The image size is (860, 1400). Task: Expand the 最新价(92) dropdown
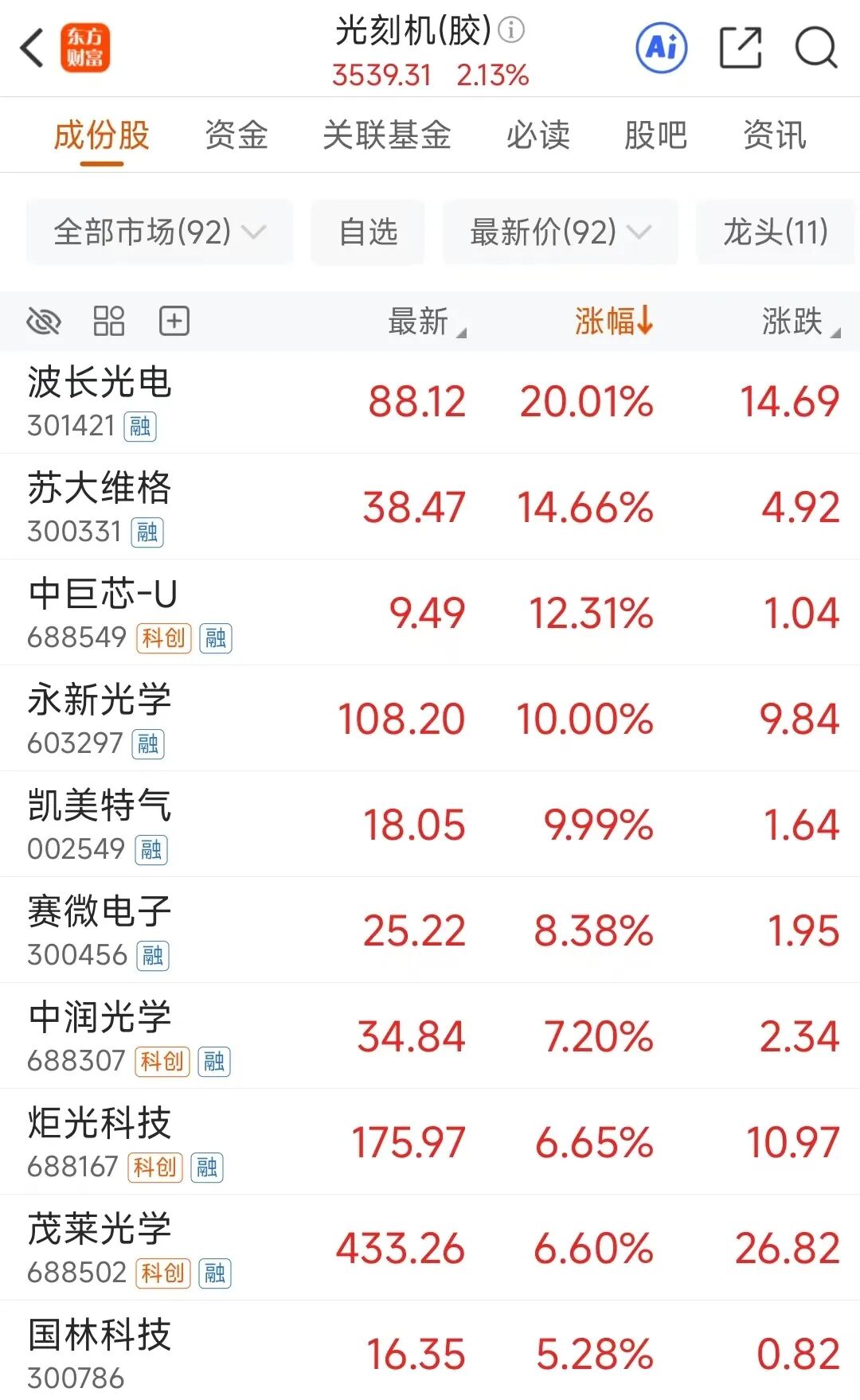pos(561,232)
